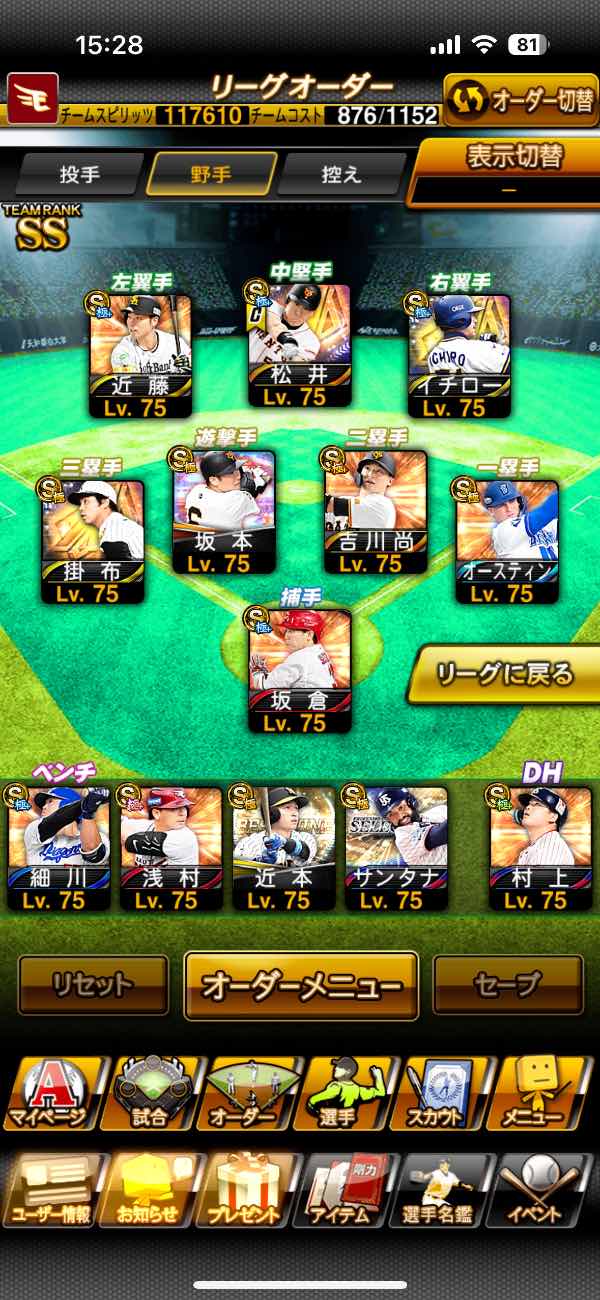Open the スカウト section
Viewport: 600px width, 1300px height.
[x=446, y=1093]
